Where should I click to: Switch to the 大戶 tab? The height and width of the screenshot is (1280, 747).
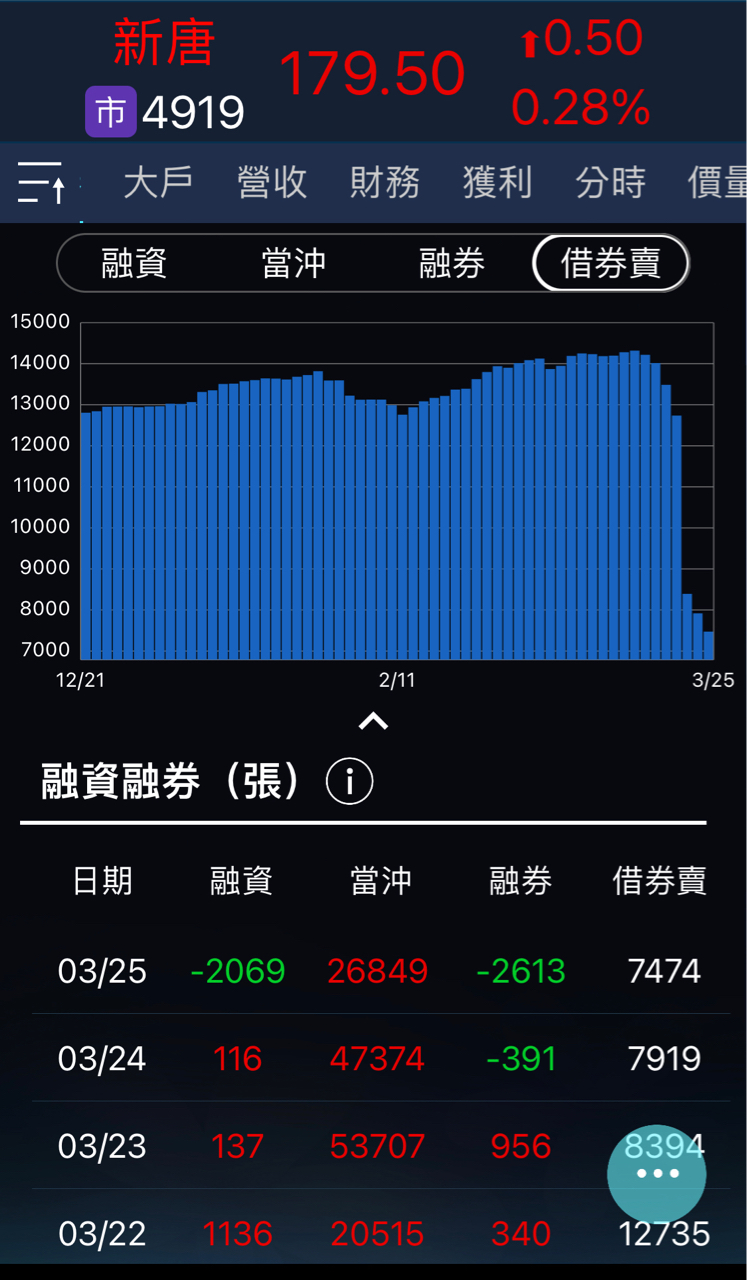[x=158, y=183]
